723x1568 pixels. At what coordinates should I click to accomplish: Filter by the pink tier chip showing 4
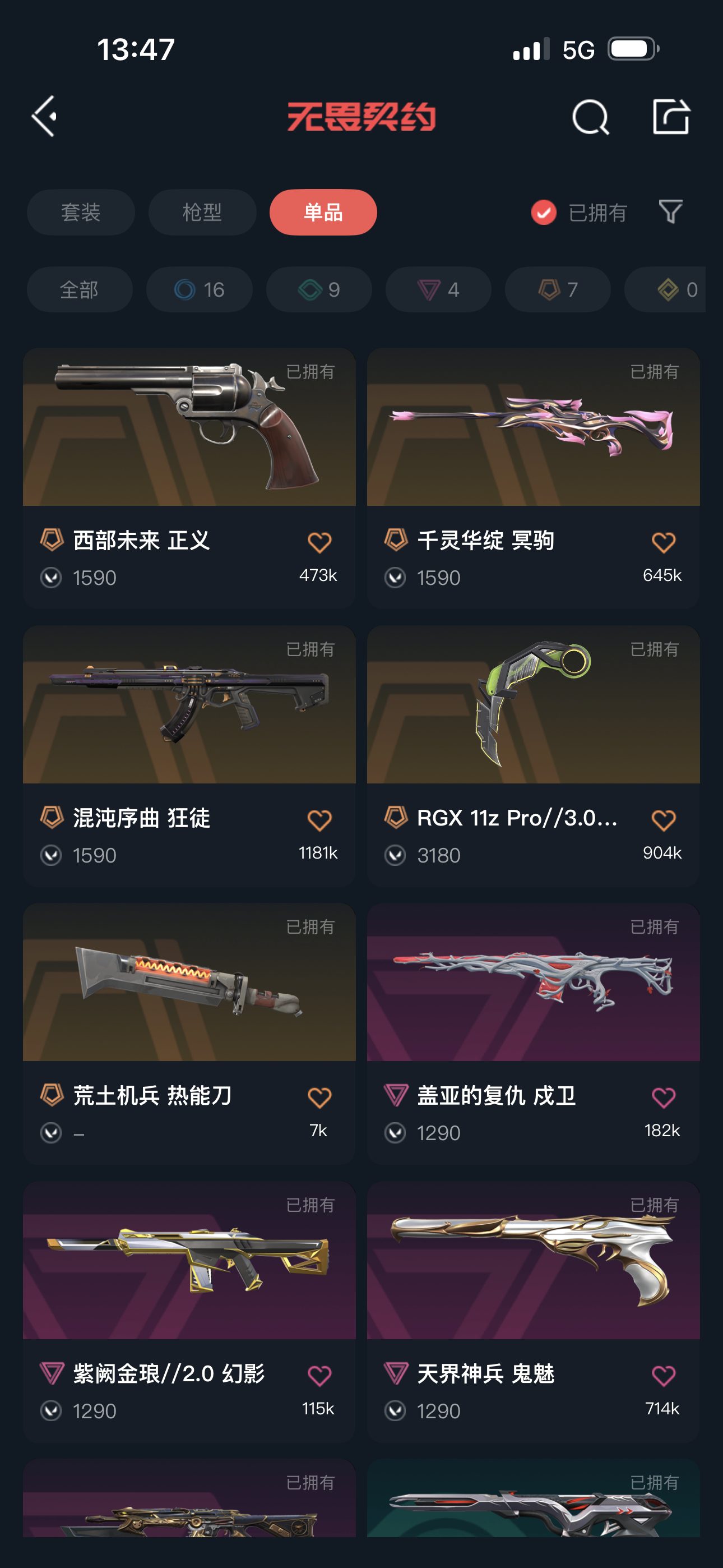tap(438, 290)
